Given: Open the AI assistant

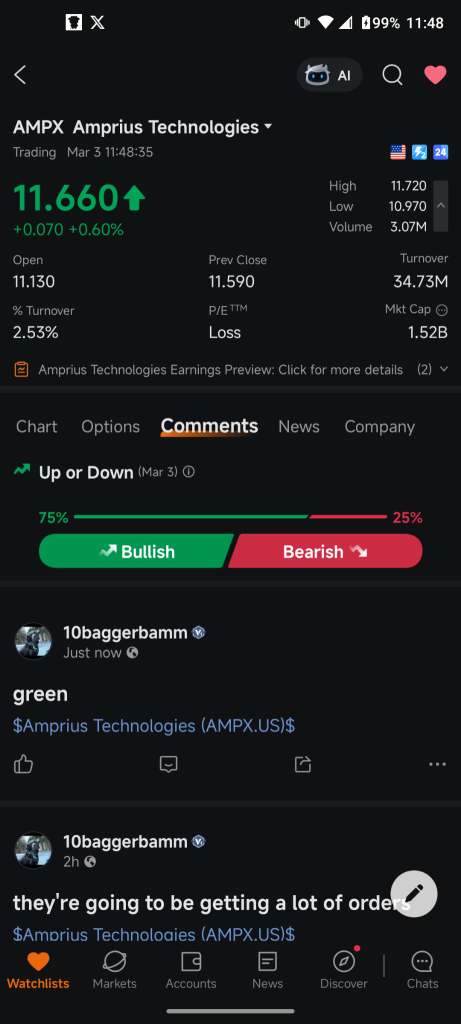Looking at the screenshot, I should (x=329, y=75).
